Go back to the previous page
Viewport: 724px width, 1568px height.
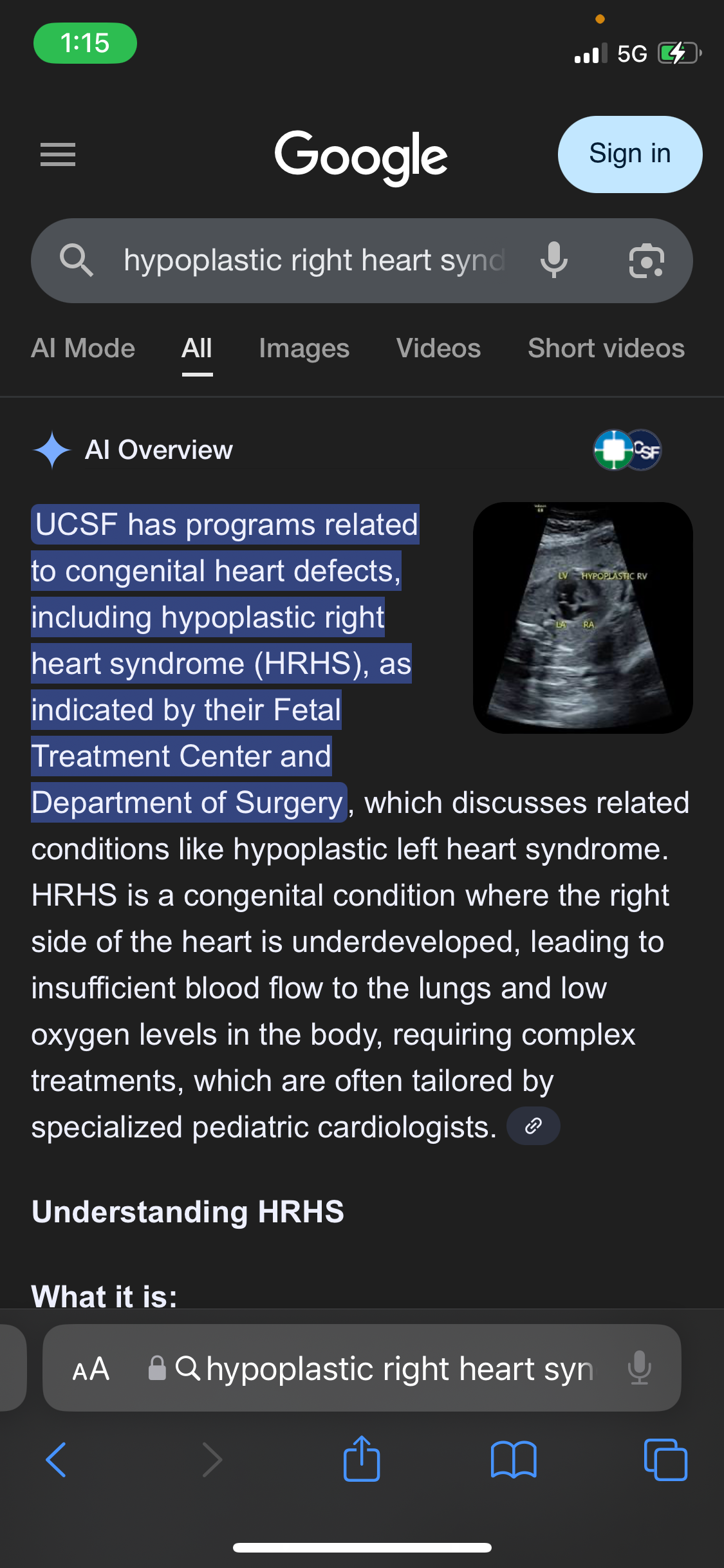tap(57, 1459)
